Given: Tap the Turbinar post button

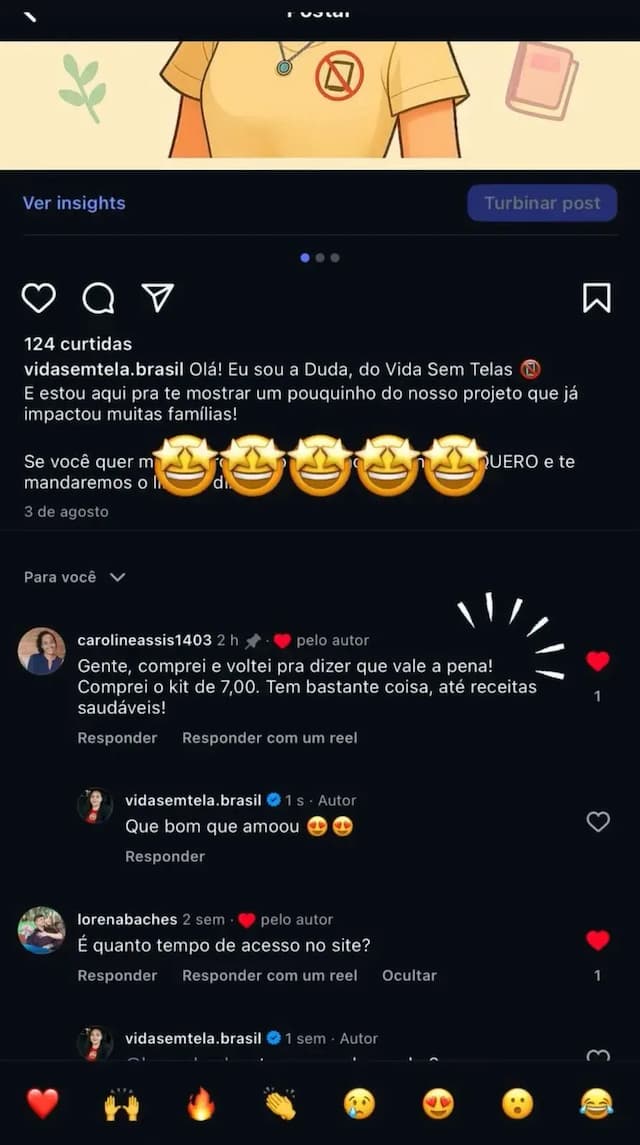Looking at the screenshot, I should (542, 203).
